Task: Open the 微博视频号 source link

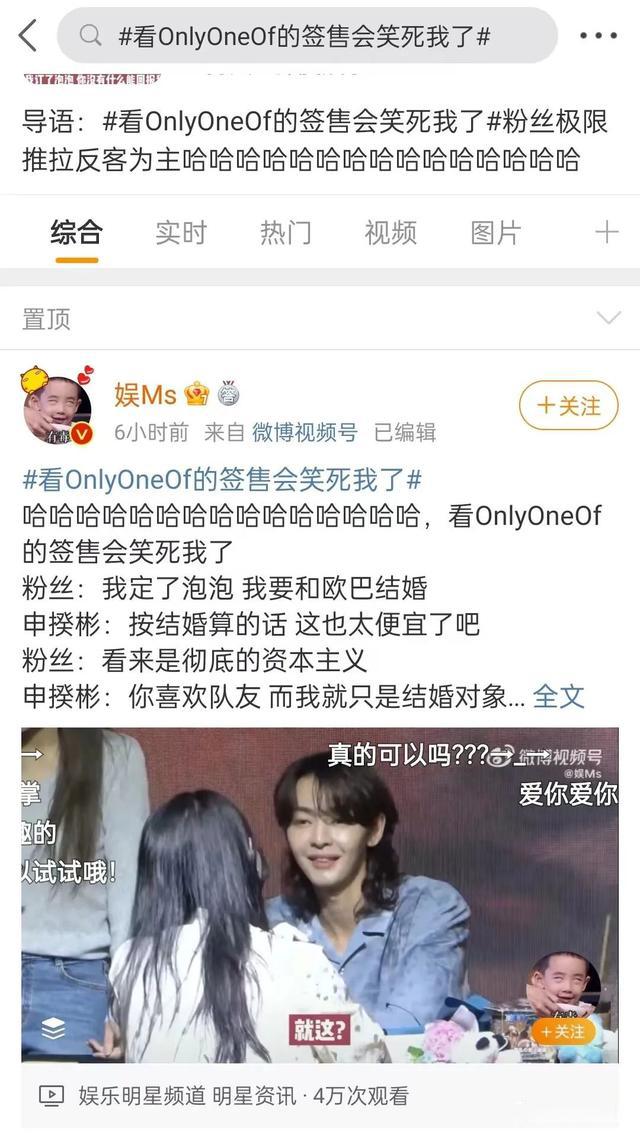Action: (304, 432)
